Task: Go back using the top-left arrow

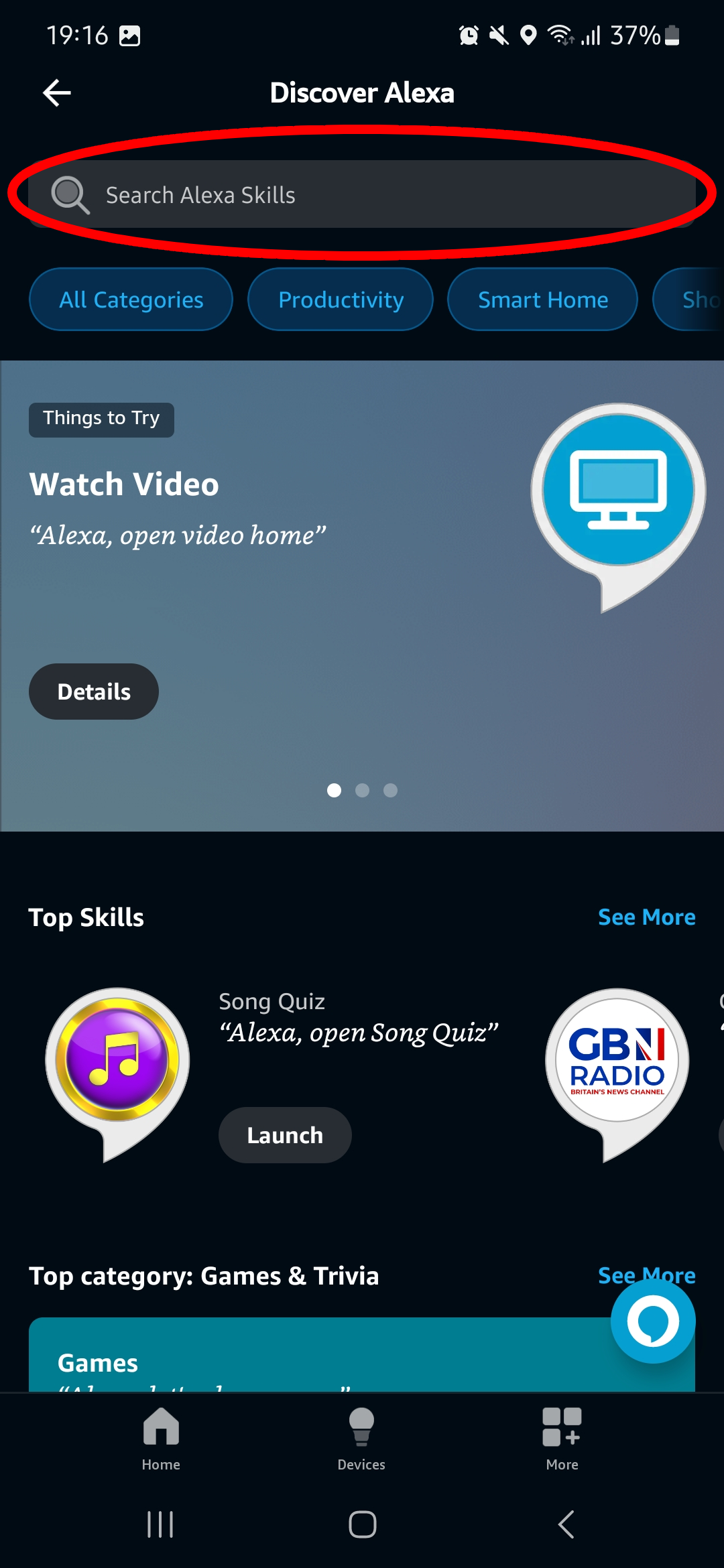Action: tap(57, 92)
